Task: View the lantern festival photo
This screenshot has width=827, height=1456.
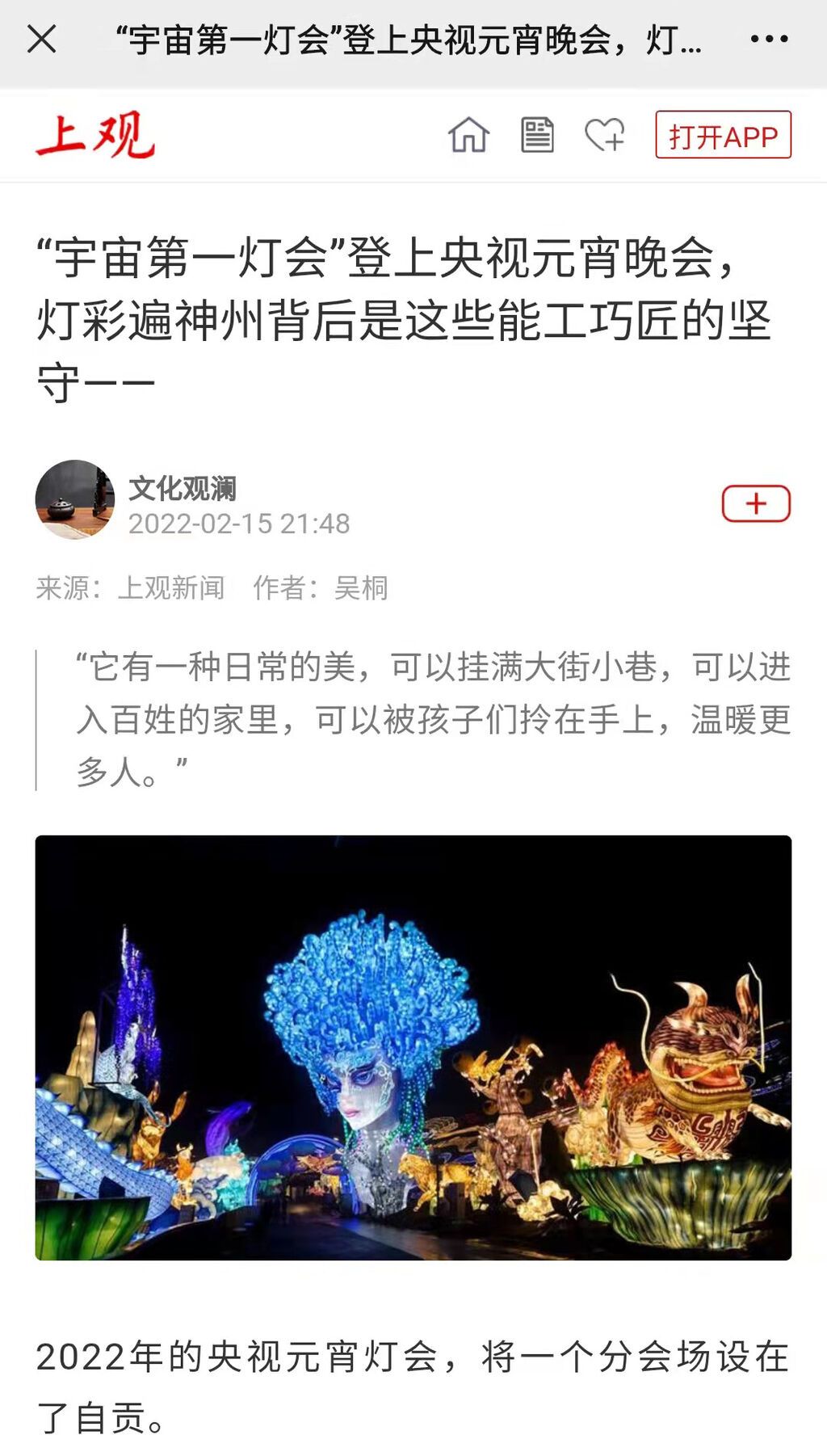Action: click(413, 1047)
